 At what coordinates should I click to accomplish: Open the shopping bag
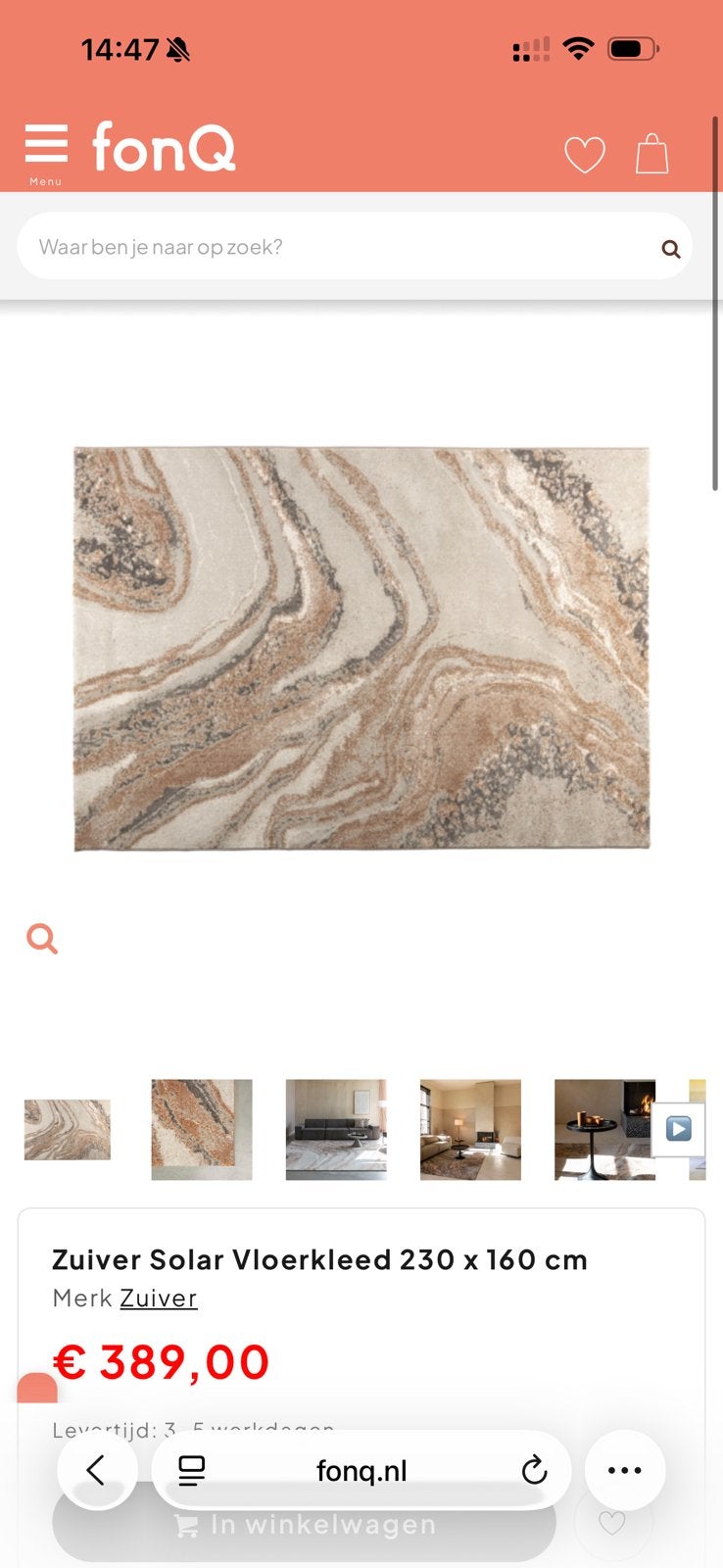point(652,154)
